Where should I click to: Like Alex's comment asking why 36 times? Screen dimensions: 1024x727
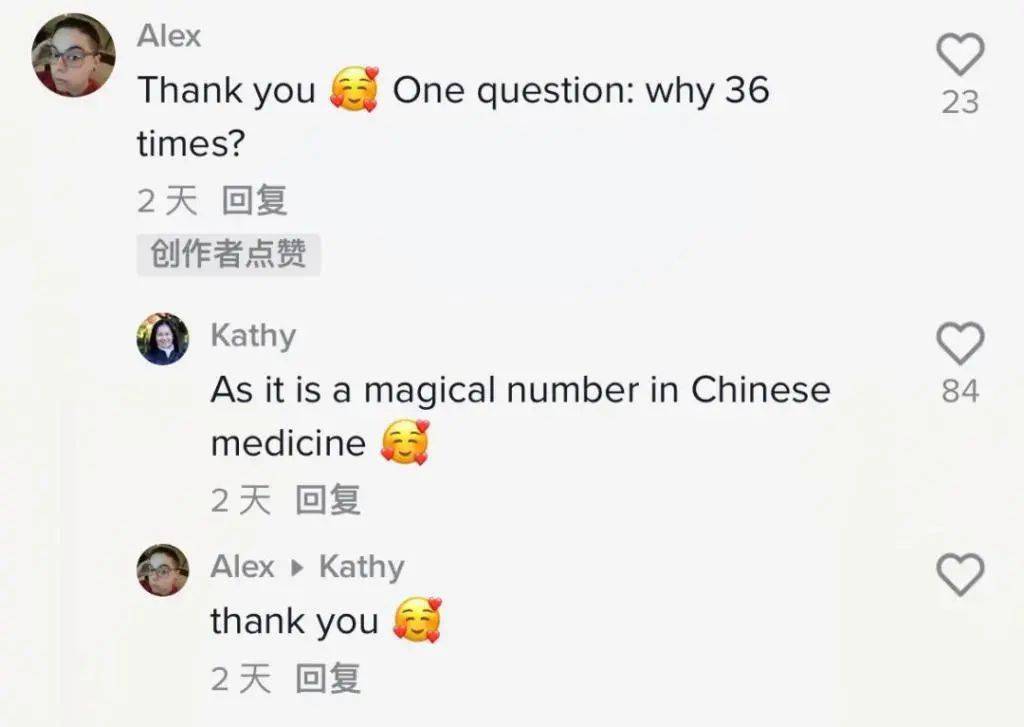960,54
